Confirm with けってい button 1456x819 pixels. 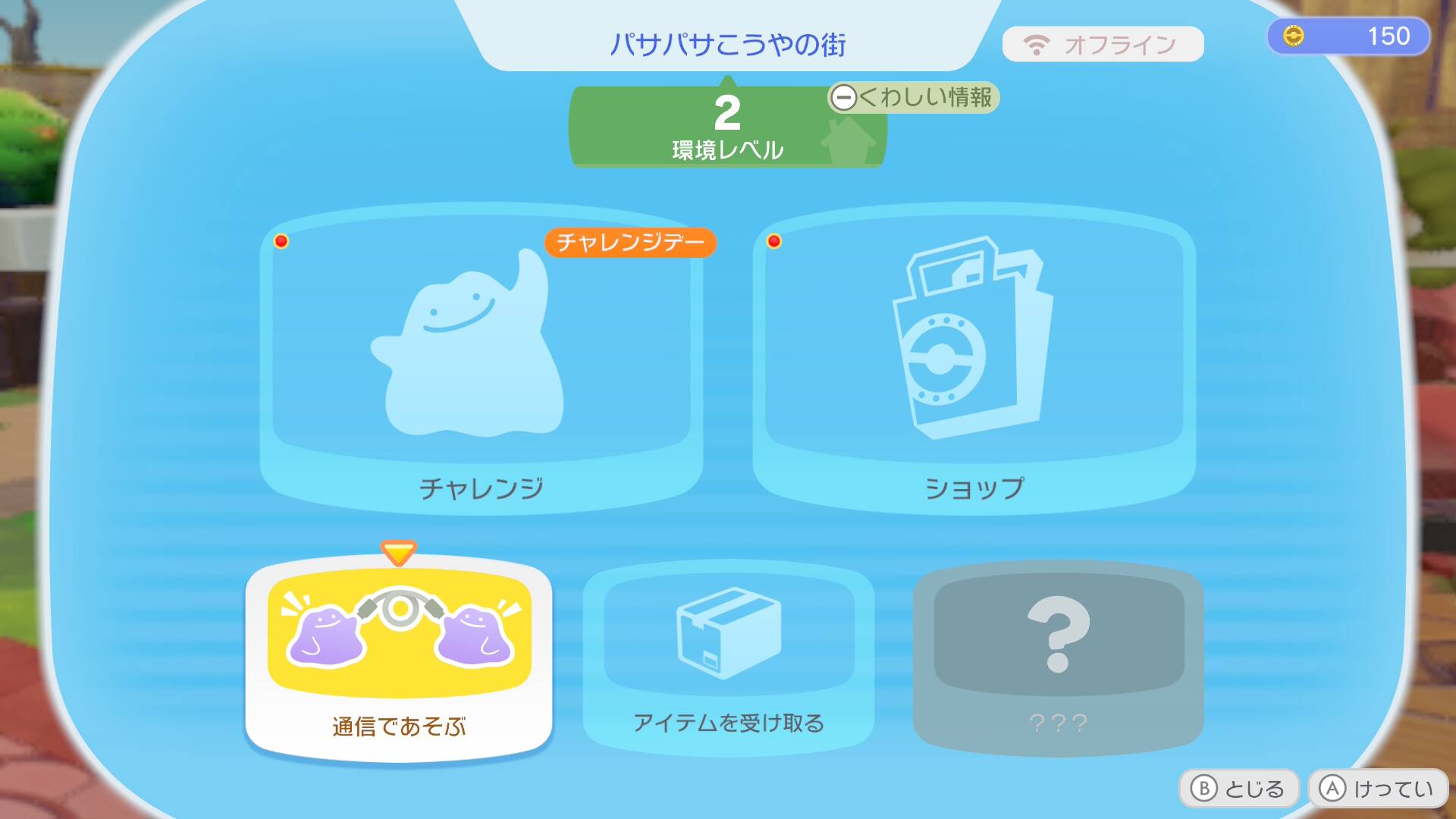pyautogui.click(x=1378, y=789)
